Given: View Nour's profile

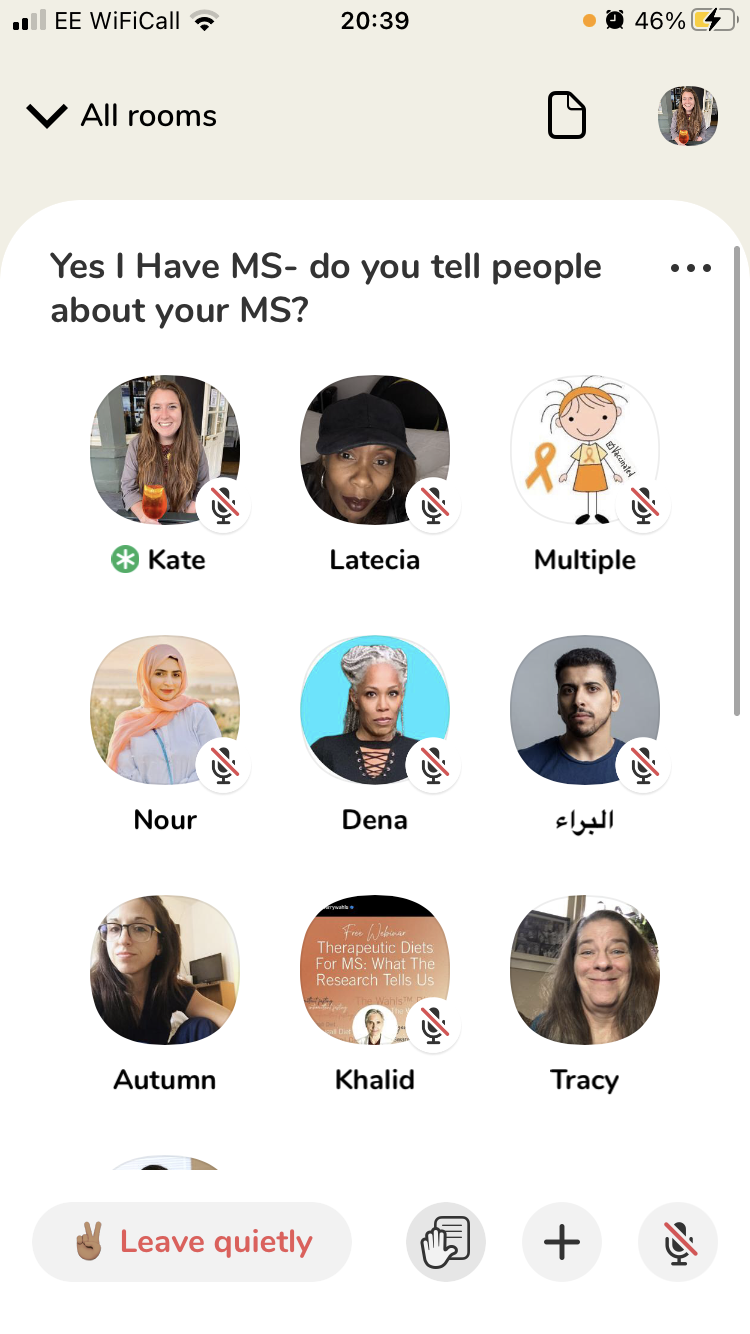Looking at the screenshot, I should [x=165, y=710].
